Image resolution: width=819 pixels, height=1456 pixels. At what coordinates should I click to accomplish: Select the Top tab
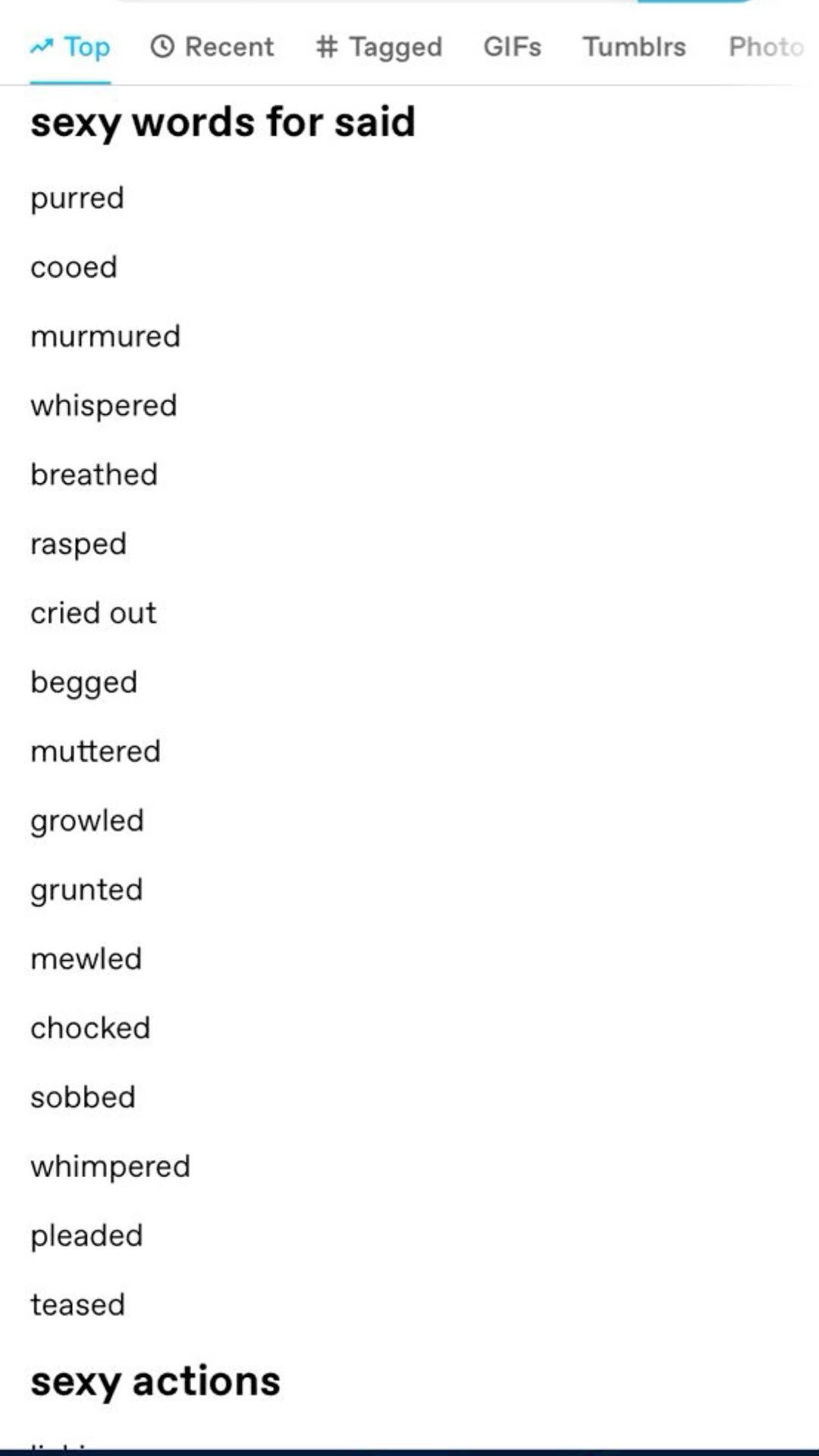pos(71,47)
